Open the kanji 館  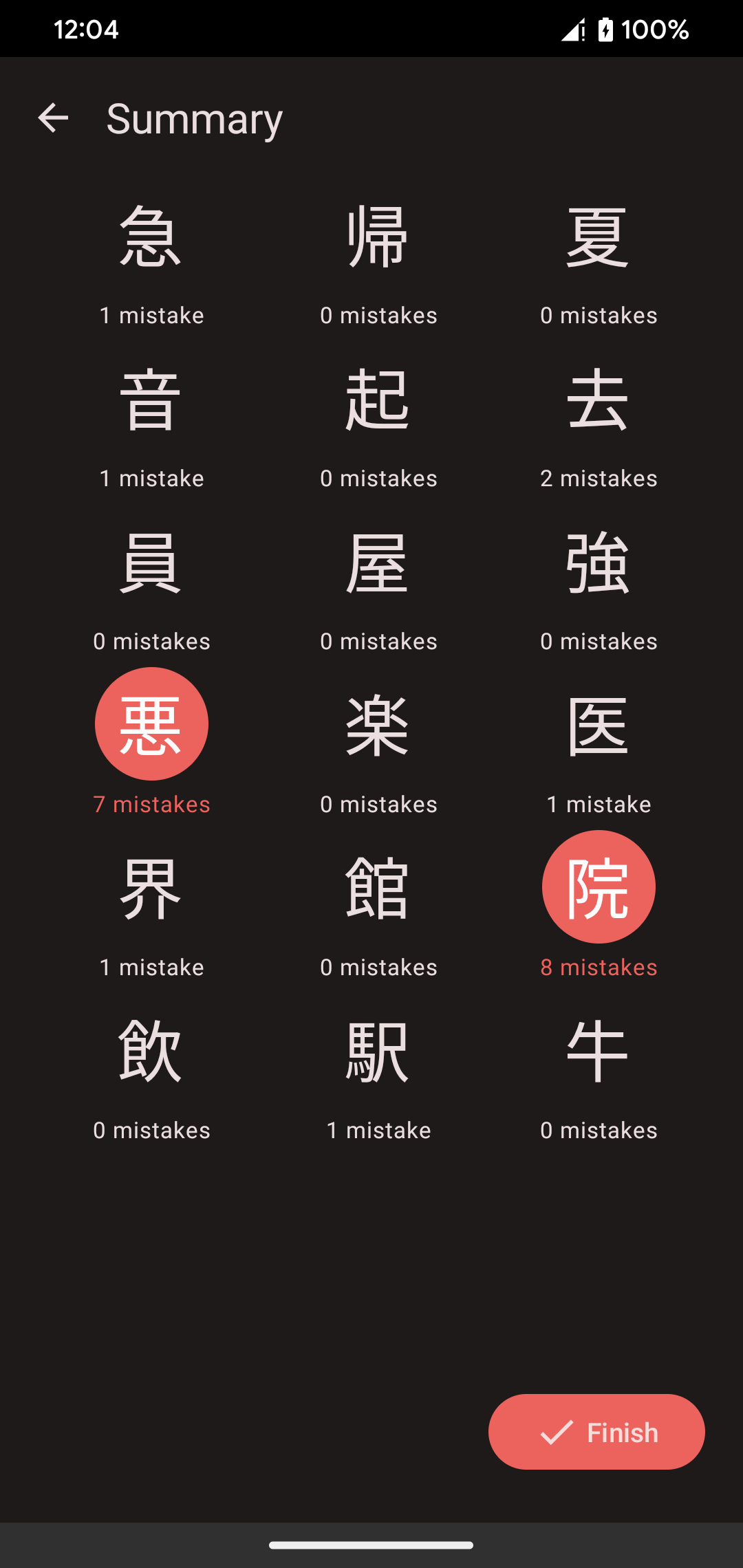(378, 887)
